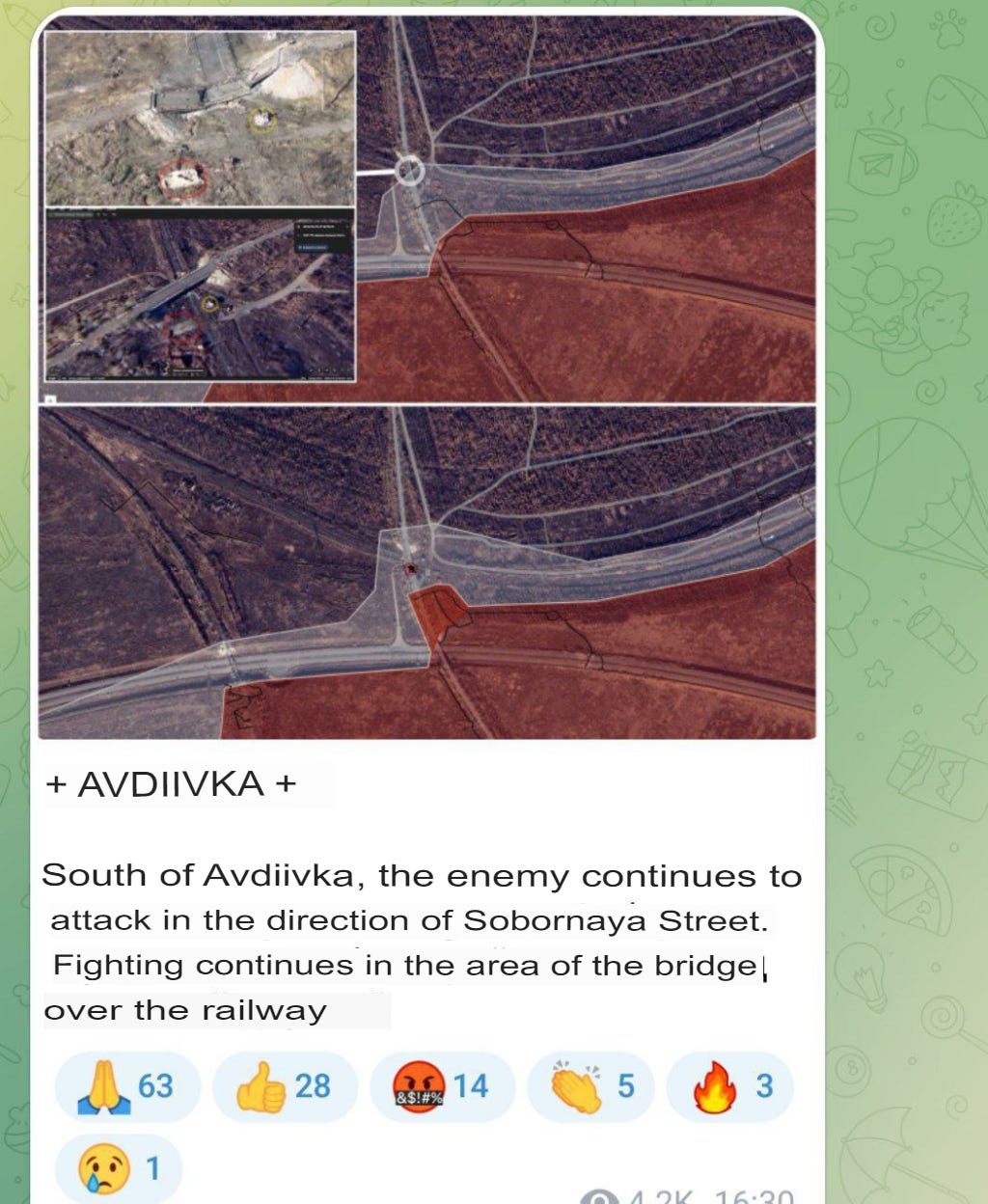Select the angry cursing face reaction (14)
This screenshot has height=1204, width=988.
pyautogui.click(x=442, y=1086)
